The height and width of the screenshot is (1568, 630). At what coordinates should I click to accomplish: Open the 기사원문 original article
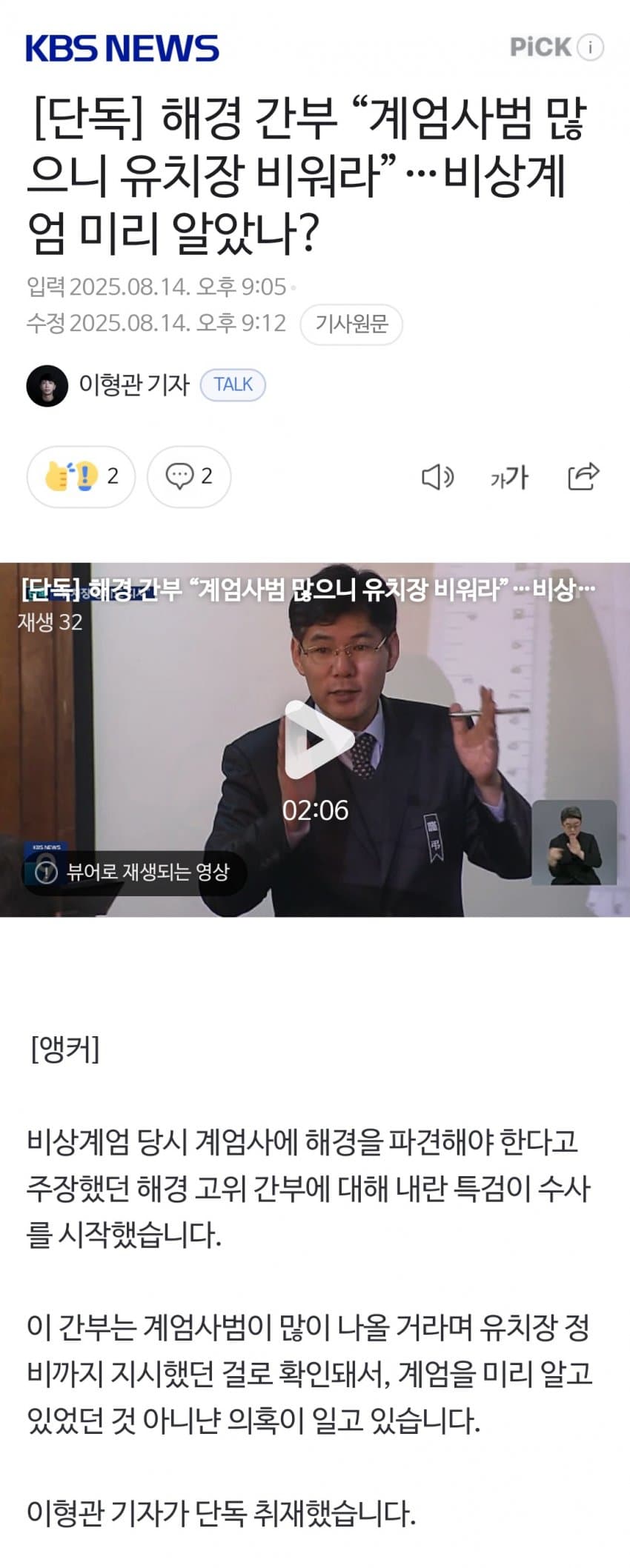pyautogui.click(x=351, y=324)
